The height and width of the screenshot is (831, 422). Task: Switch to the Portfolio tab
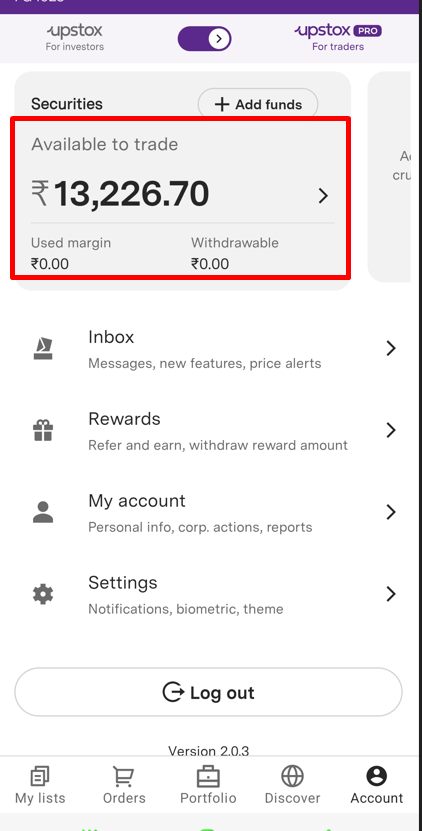pyautogui.click(x=208, y=785)
